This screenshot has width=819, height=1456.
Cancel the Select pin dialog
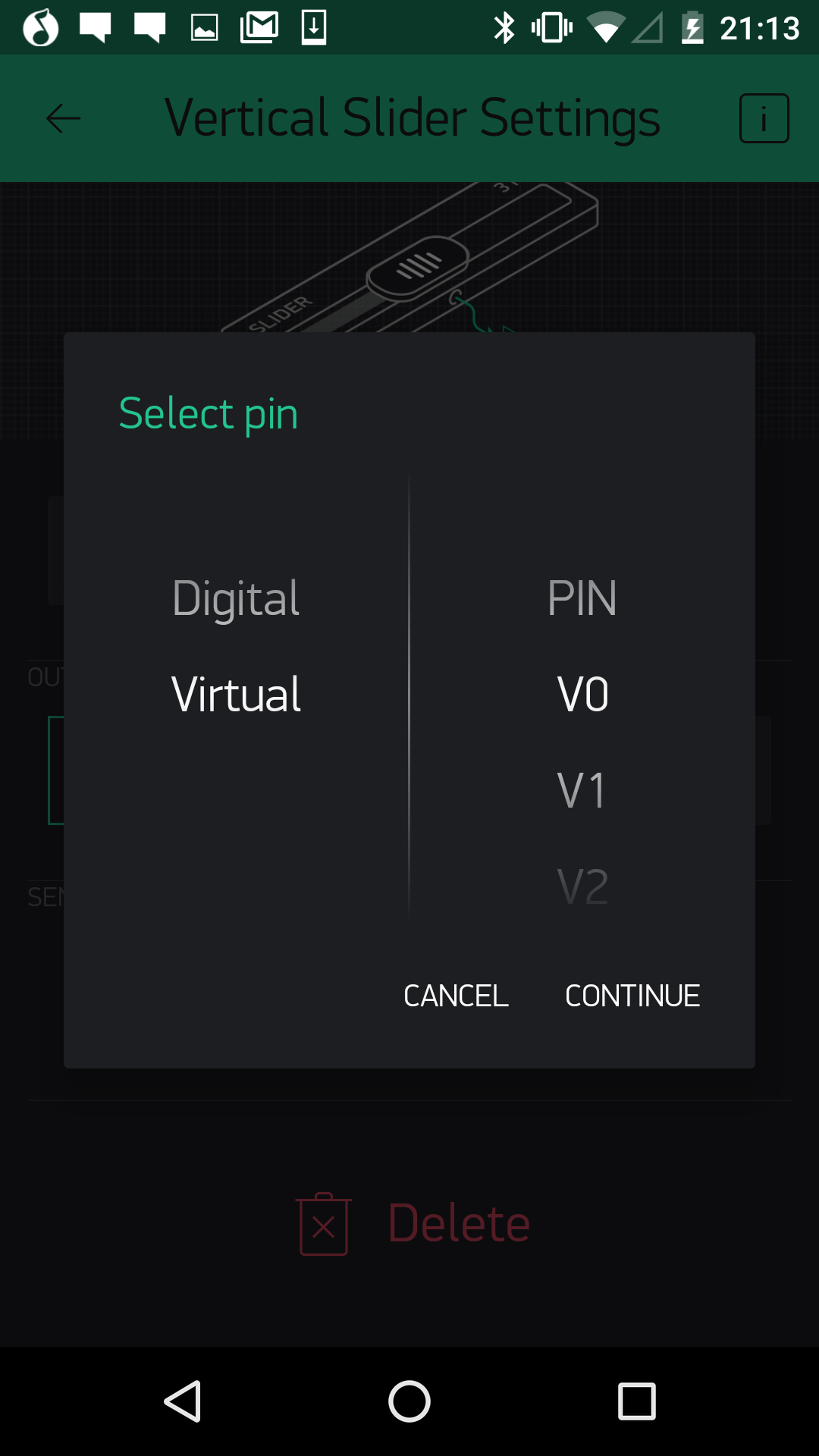pyautogui.click(x=456, y=996)
